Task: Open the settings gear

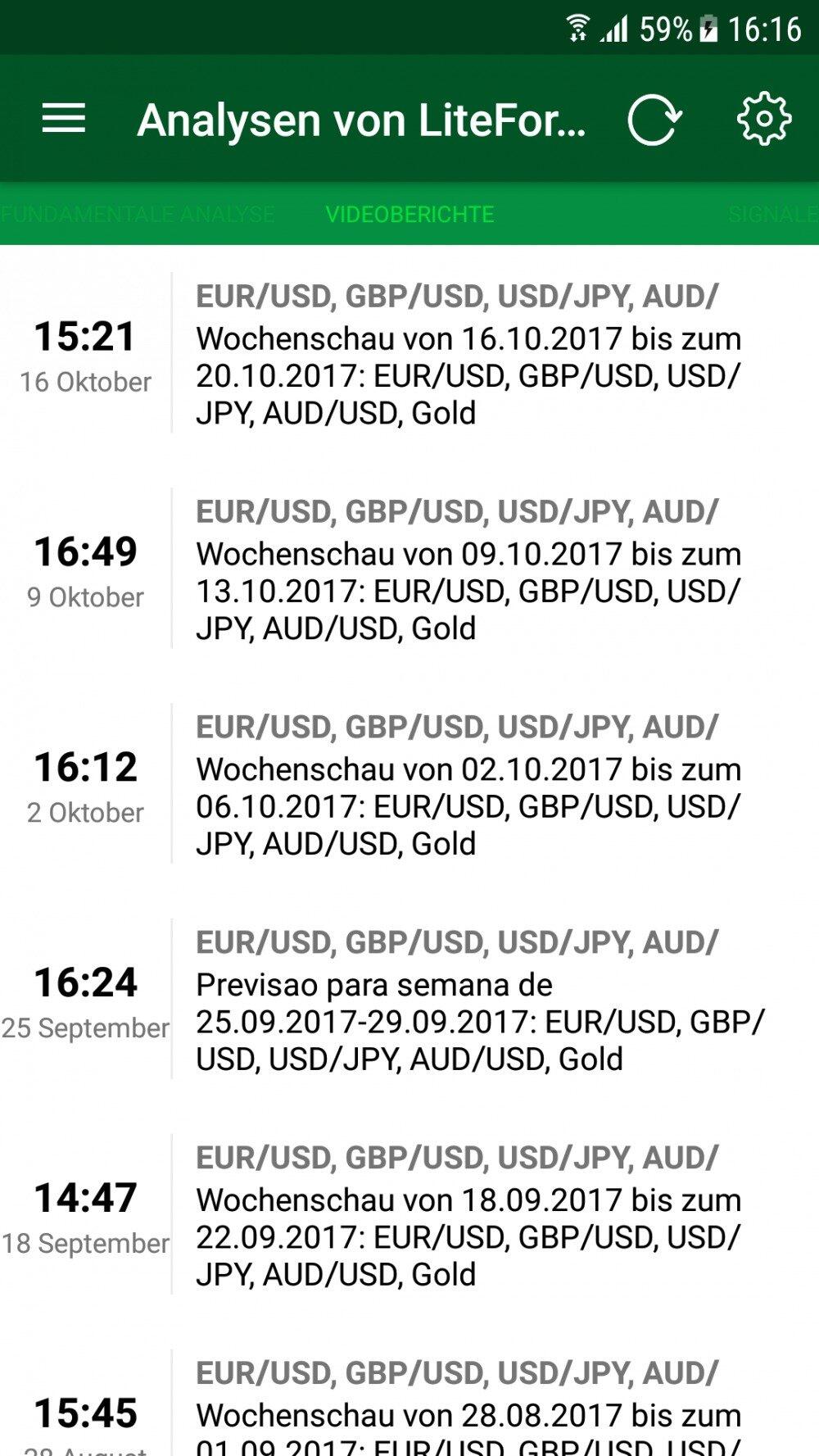Action: pos(763,120)
